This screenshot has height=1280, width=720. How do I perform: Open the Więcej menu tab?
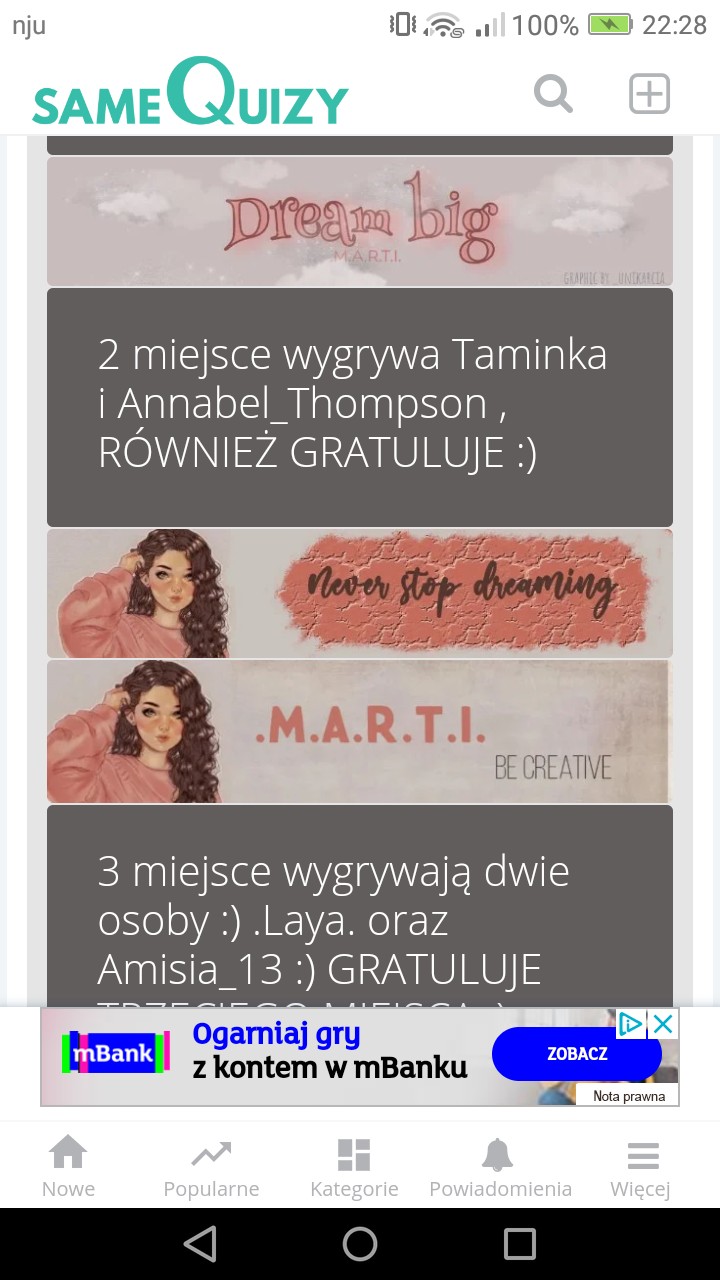point(641,1166)
